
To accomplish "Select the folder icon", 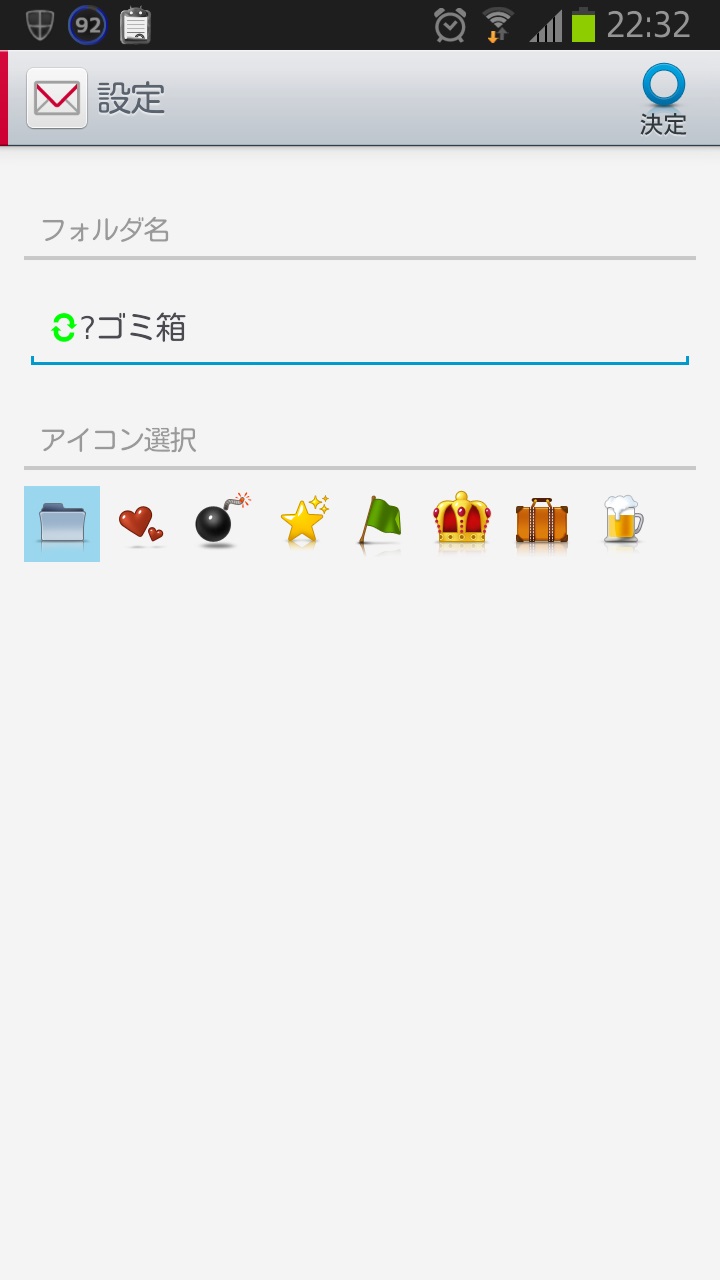I will [x=62, y=524].
